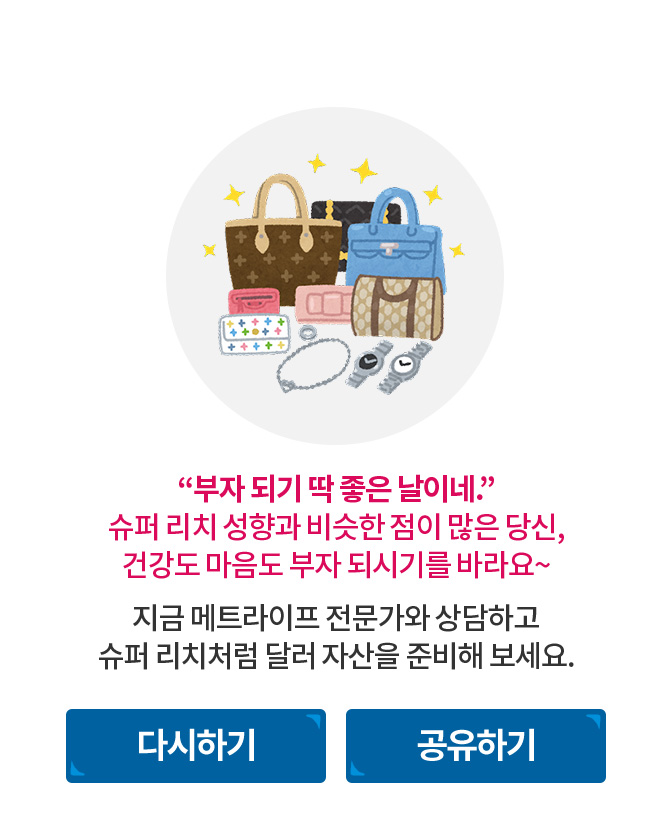This screenshot has height=821, width=672.
Task: Share the result with 공유하기
Action: click(476, 746)
